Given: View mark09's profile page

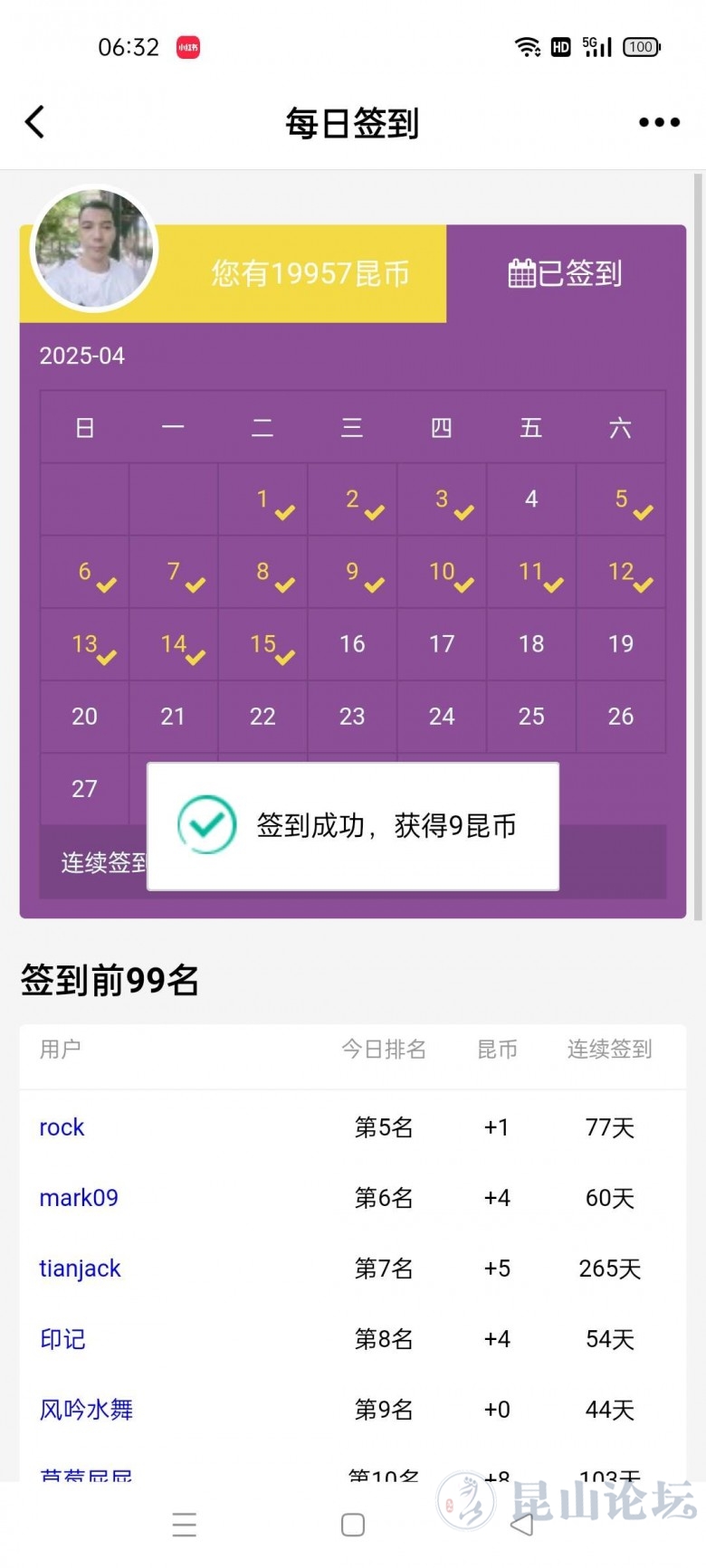Looking at the screenshot, I should 79,1198.
